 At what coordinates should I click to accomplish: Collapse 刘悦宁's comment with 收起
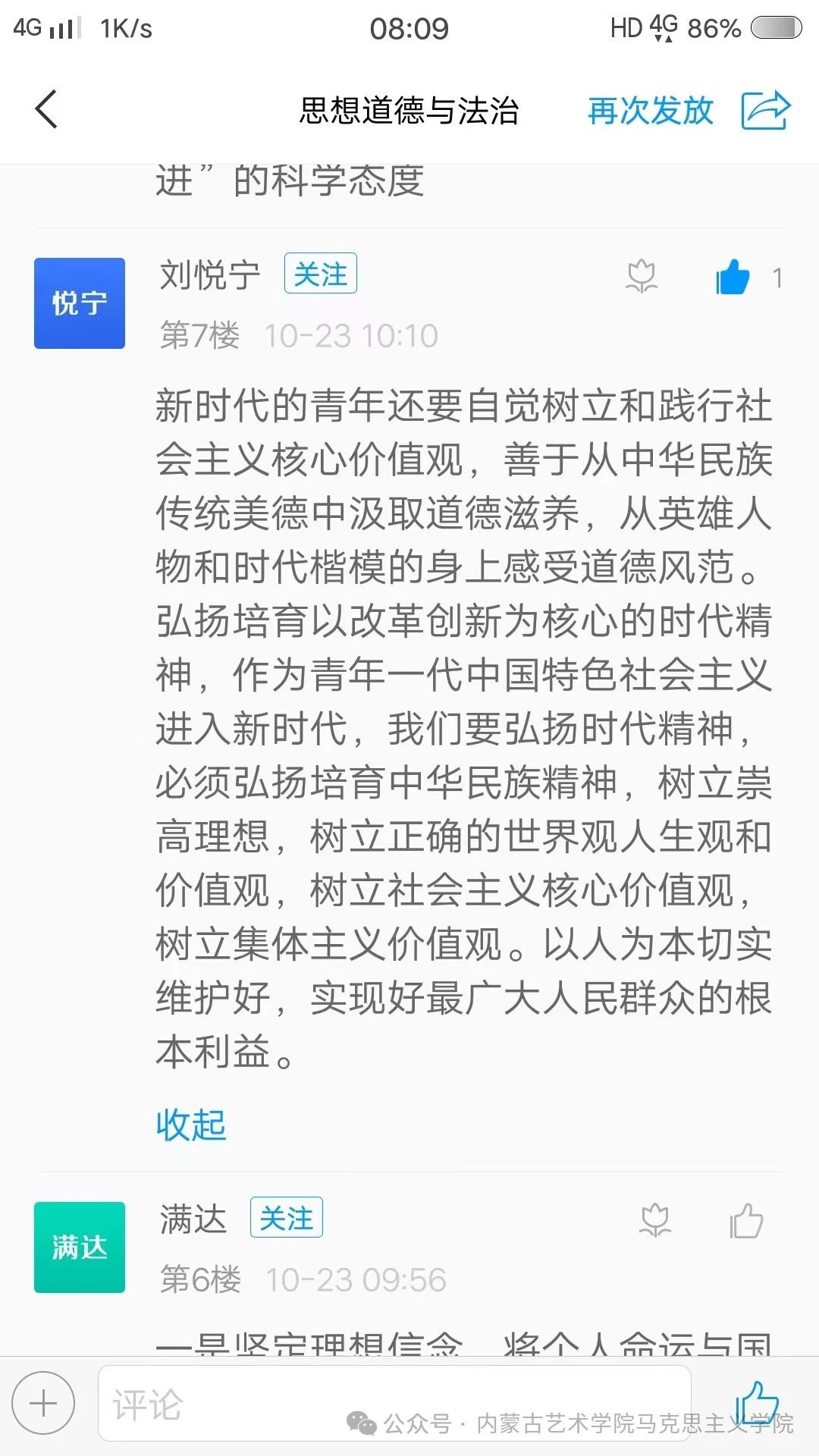[191, 1125]
